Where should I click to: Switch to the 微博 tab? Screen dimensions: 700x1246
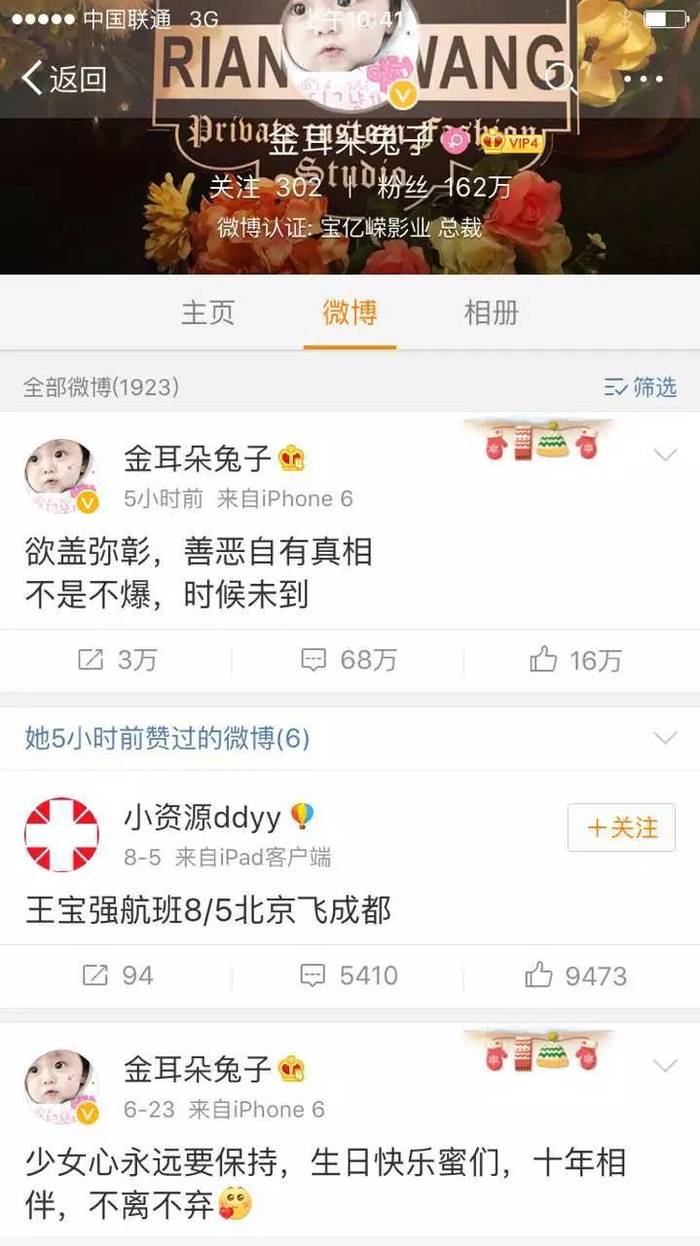tap(350, 312)
